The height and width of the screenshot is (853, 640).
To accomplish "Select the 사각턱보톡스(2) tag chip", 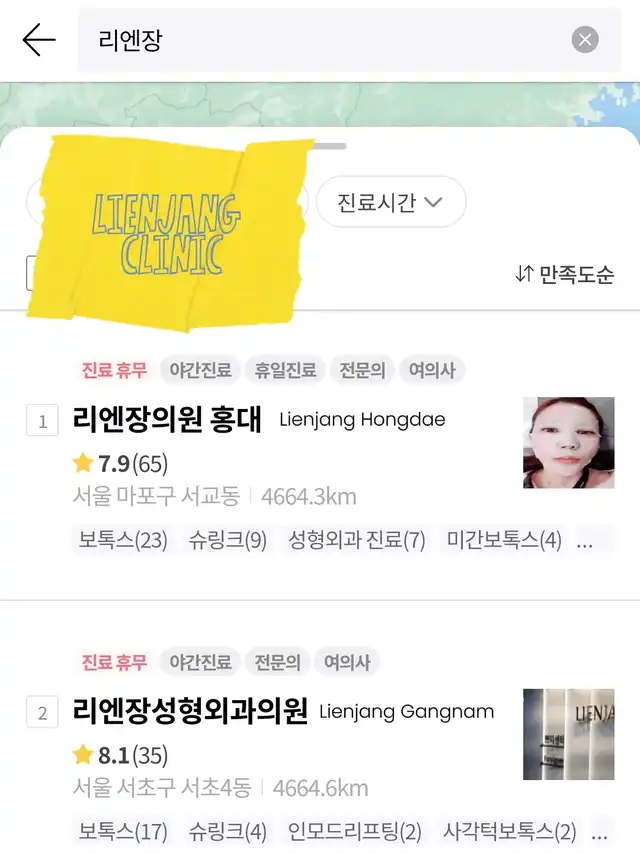I will (x=510, y=831).
